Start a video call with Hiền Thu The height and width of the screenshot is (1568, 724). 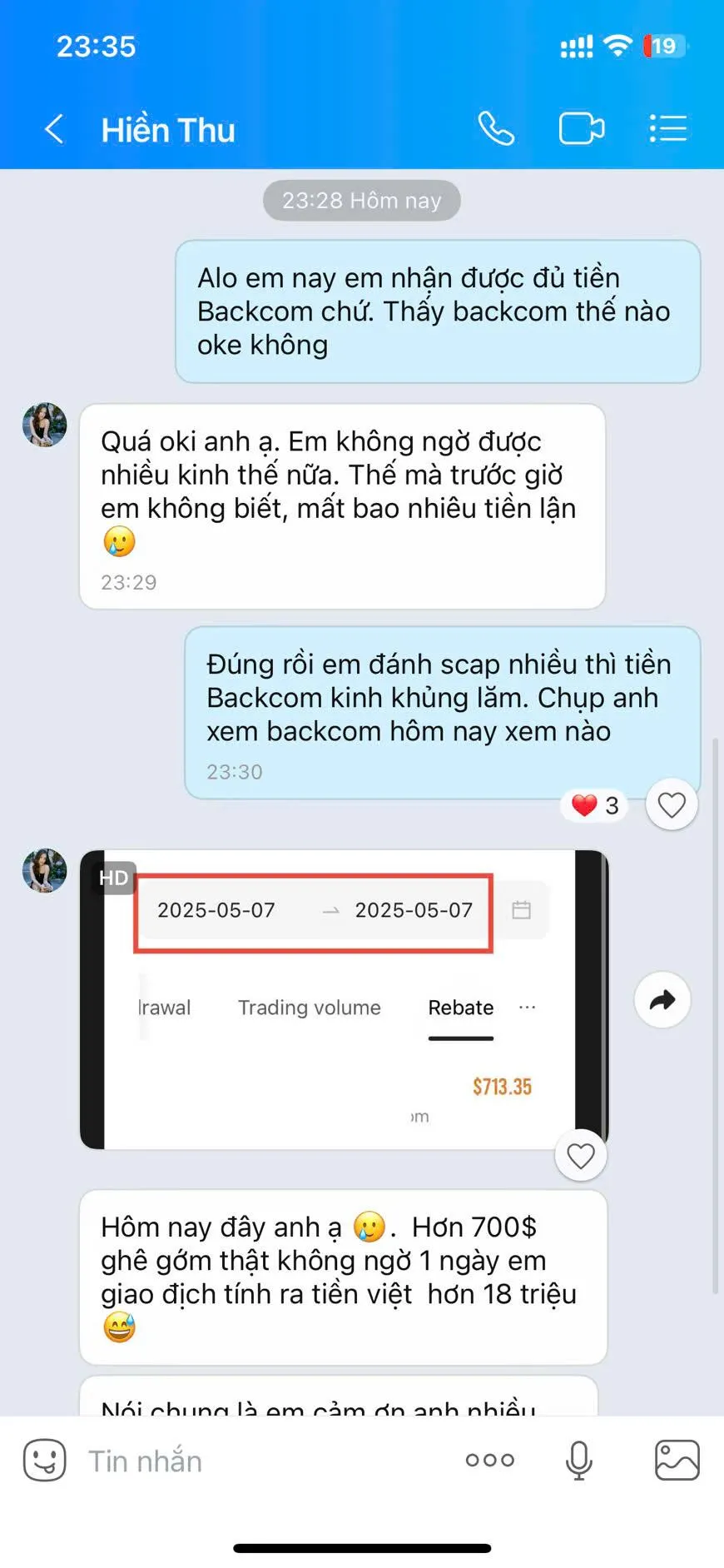581,128
